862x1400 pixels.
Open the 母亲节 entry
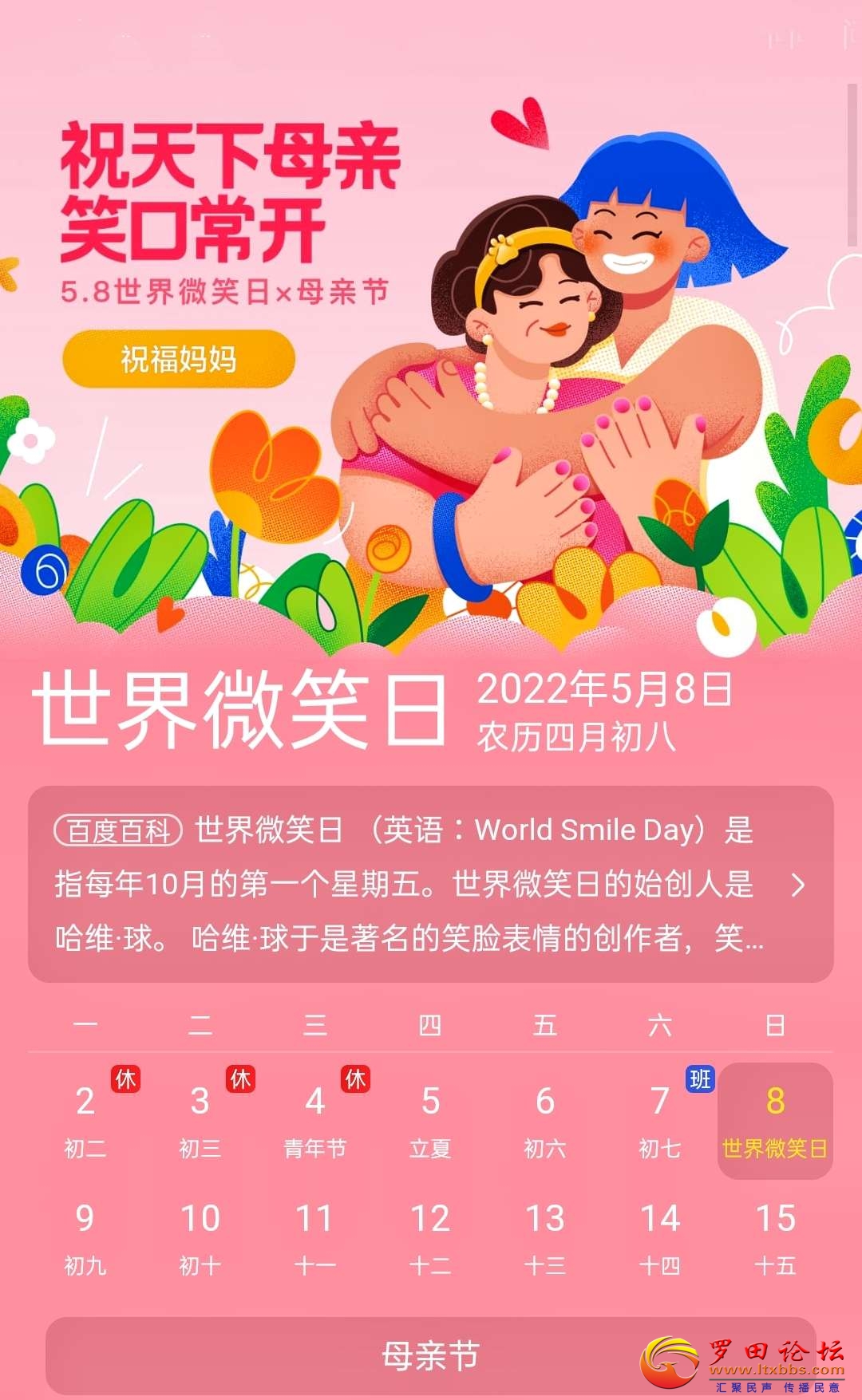[x=431, y=1355]
